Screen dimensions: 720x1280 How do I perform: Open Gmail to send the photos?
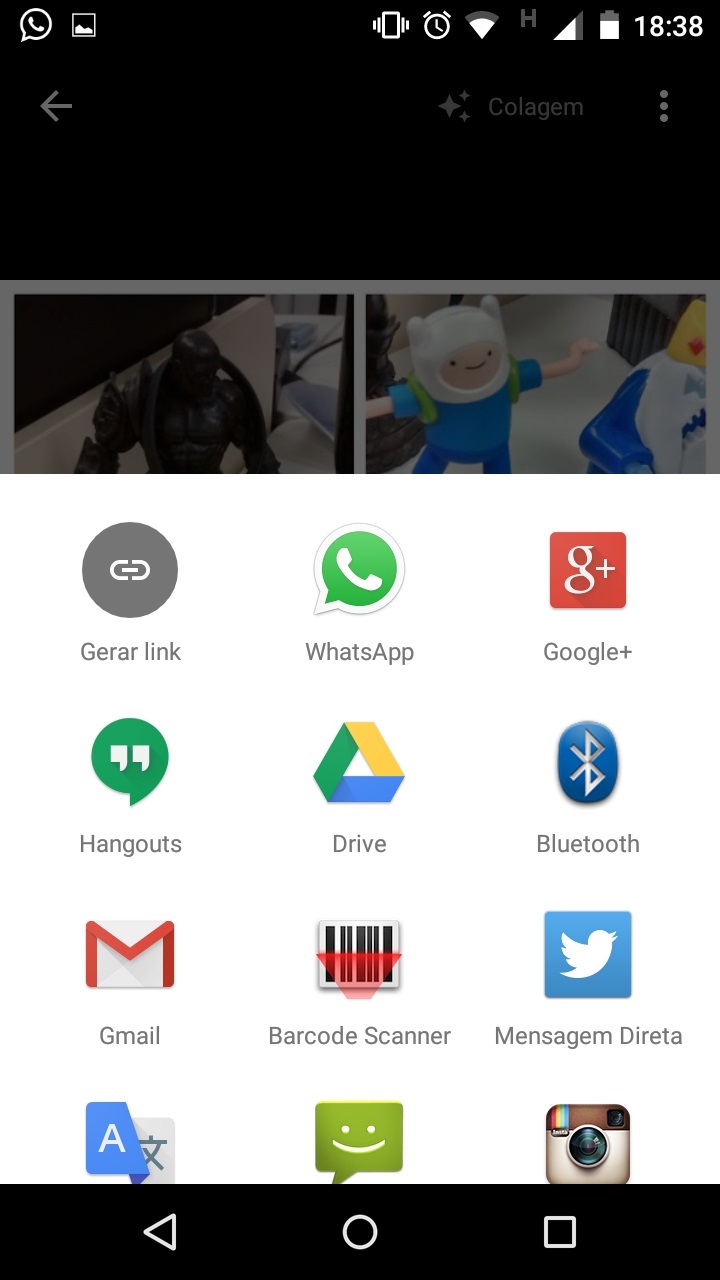130,977
